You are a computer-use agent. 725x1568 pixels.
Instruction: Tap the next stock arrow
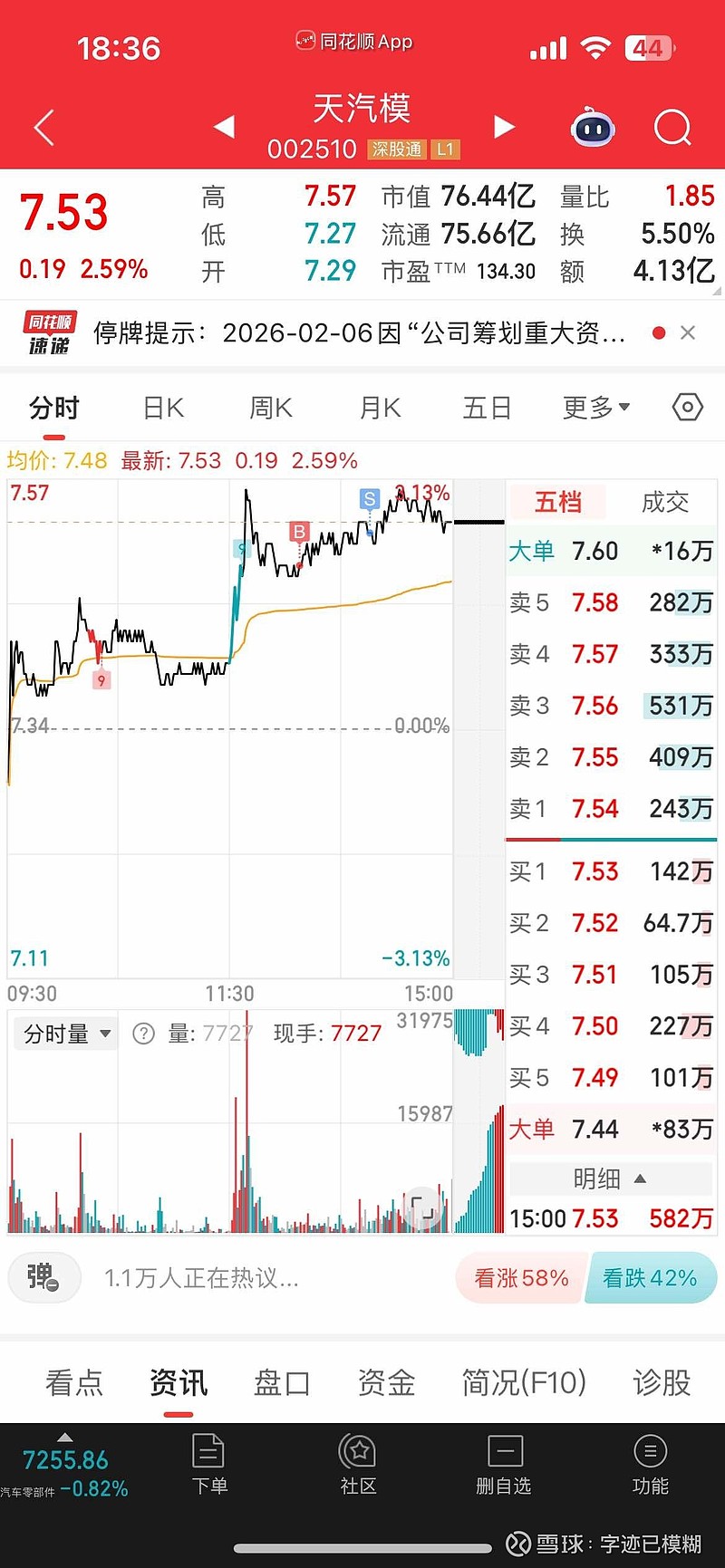pyautogui.click(x=505, y=128)
